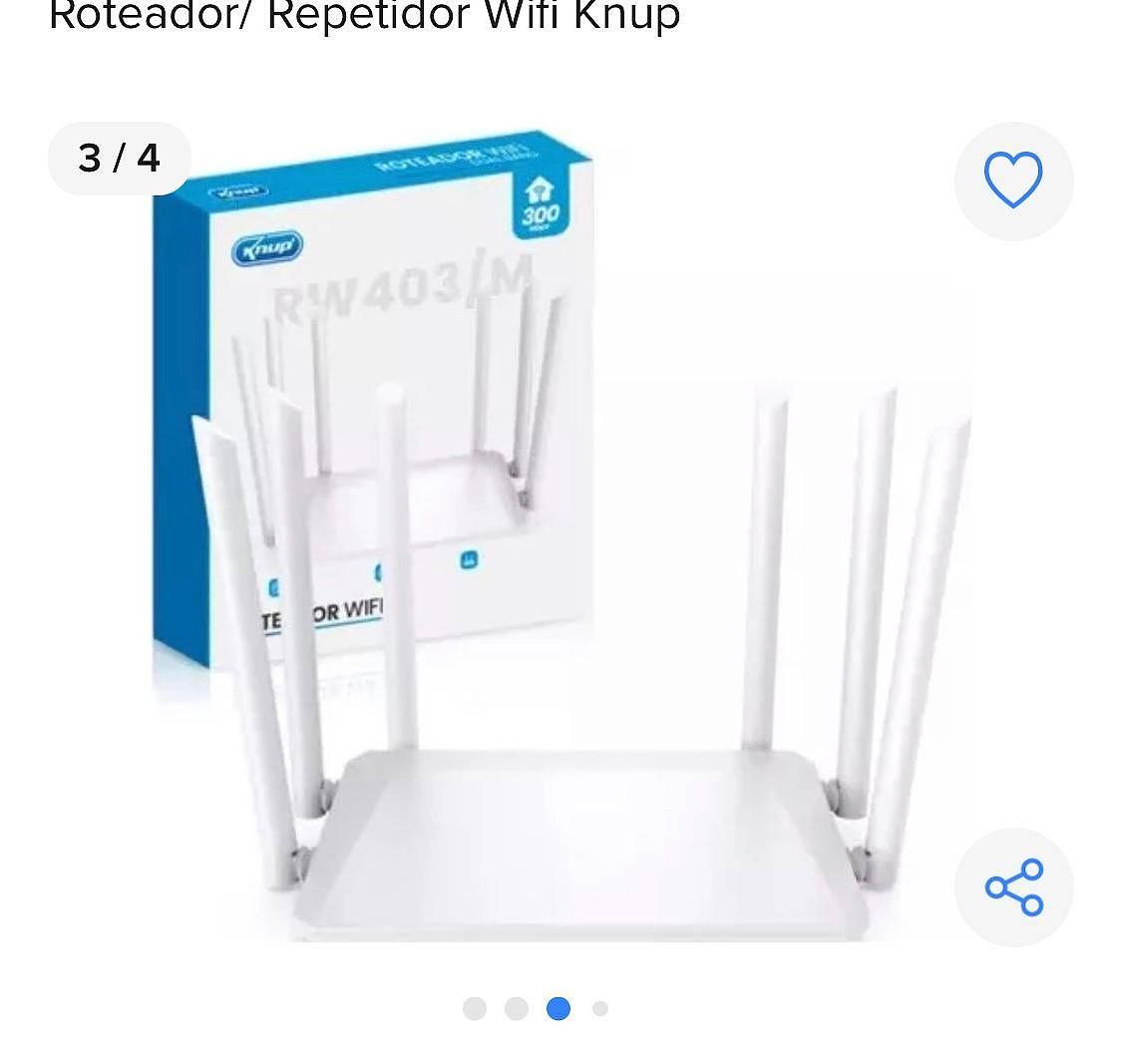Jump to the second image dot

[517, 1009]
